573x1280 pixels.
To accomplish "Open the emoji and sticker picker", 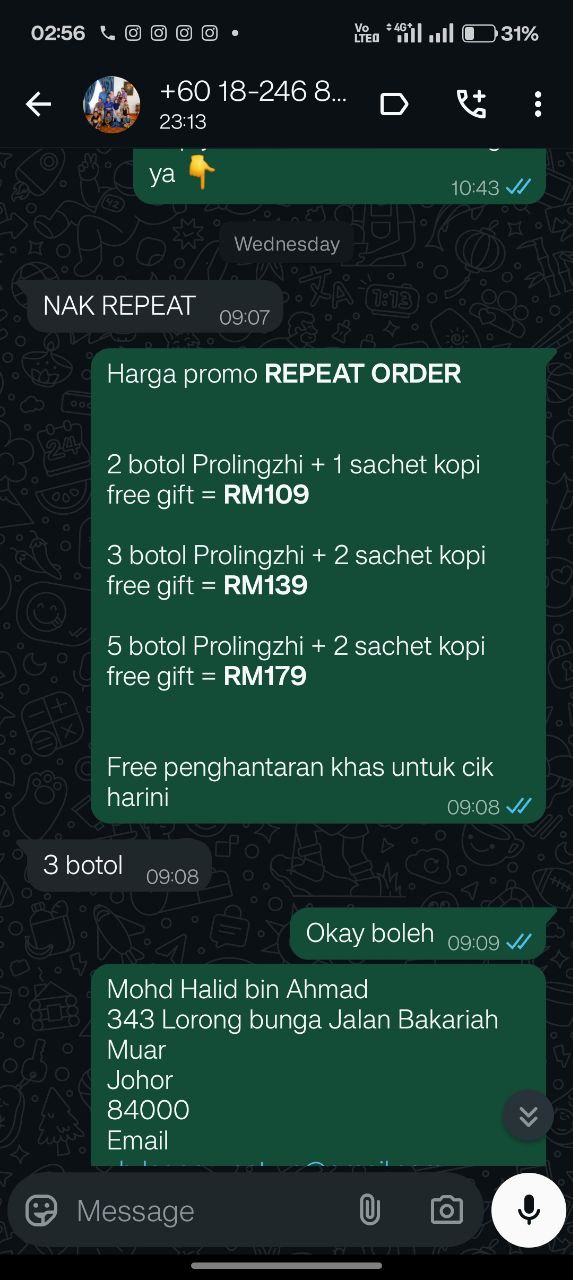I will pos(41,1210).
